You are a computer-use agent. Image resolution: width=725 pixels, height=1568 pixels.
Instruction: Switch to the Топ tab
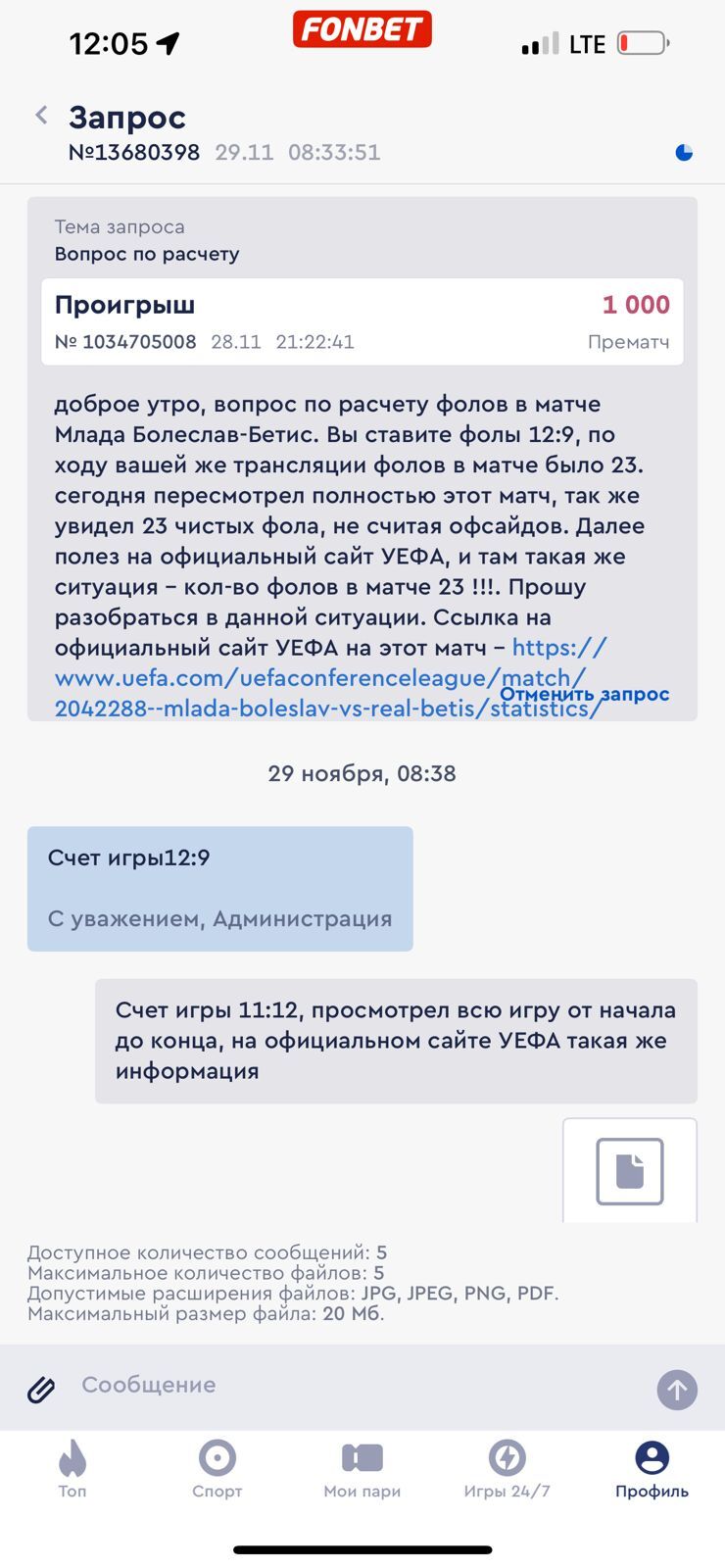pos(72,1469)
